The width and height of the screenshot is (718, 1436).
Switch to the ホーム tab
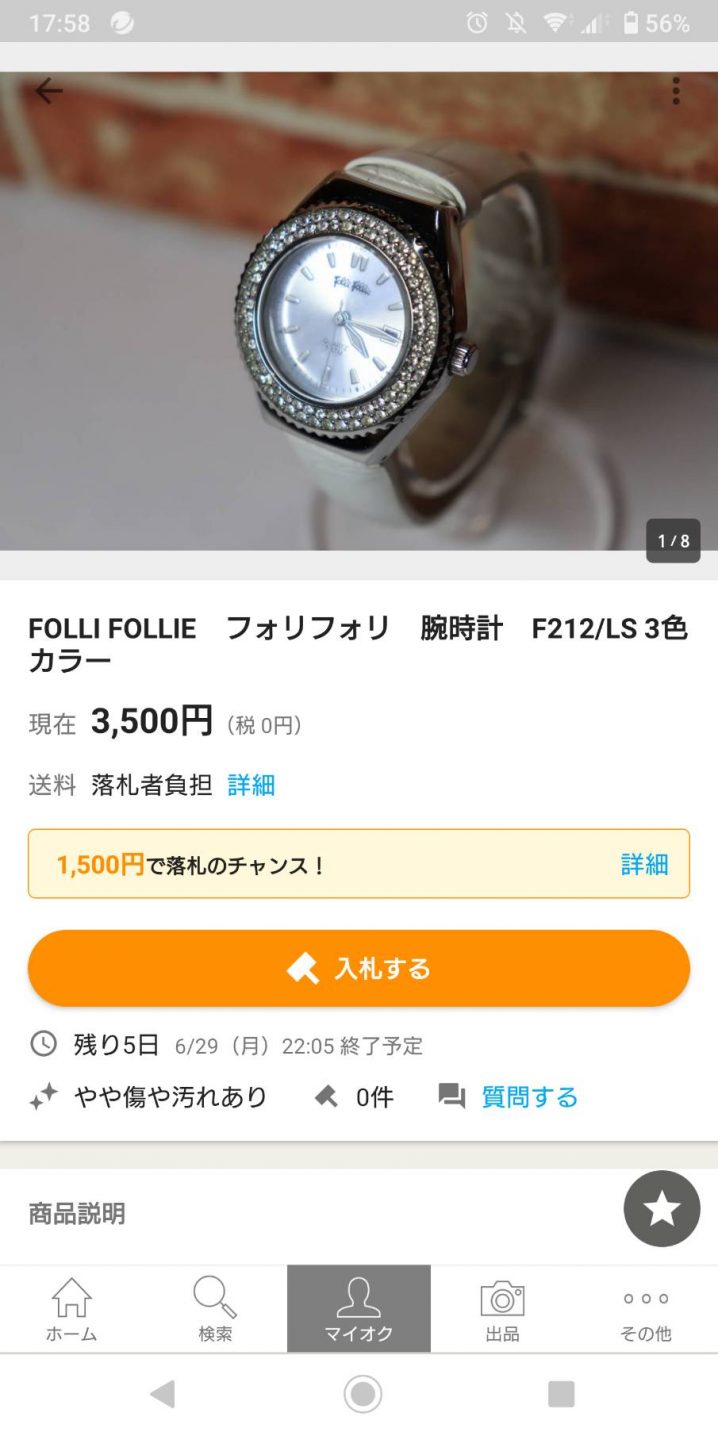click(x=71, y=1309)
